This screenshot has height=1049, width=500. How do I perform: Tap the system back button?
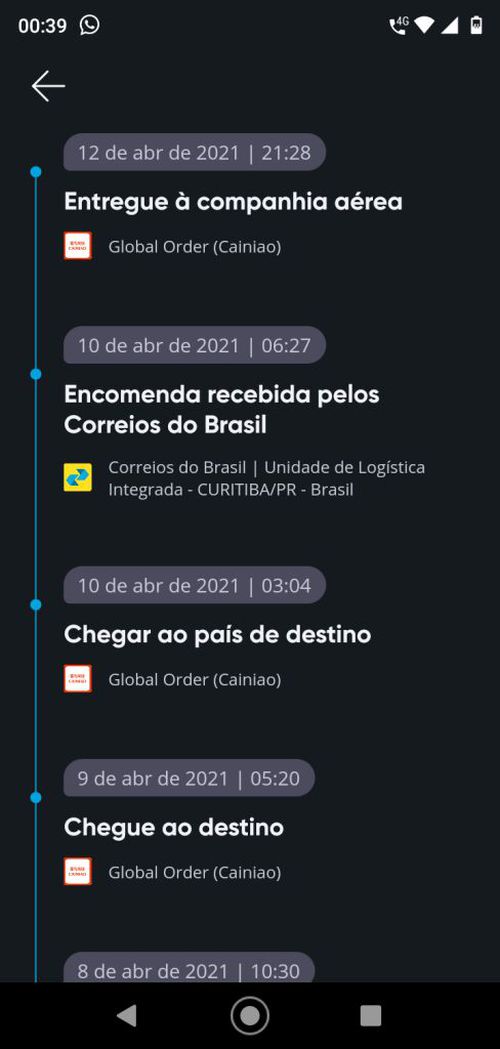pyautogui.click(x=127, y=1016)
